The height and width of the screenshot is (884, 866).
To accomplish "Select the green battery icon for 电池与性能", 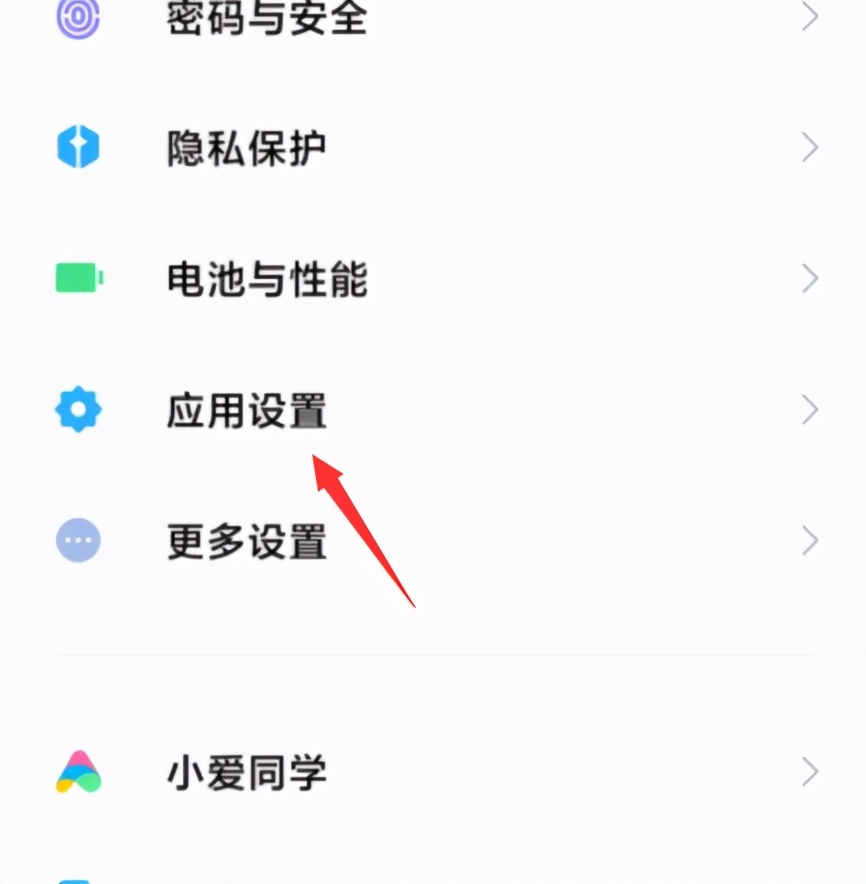I will tap(78, 279).
